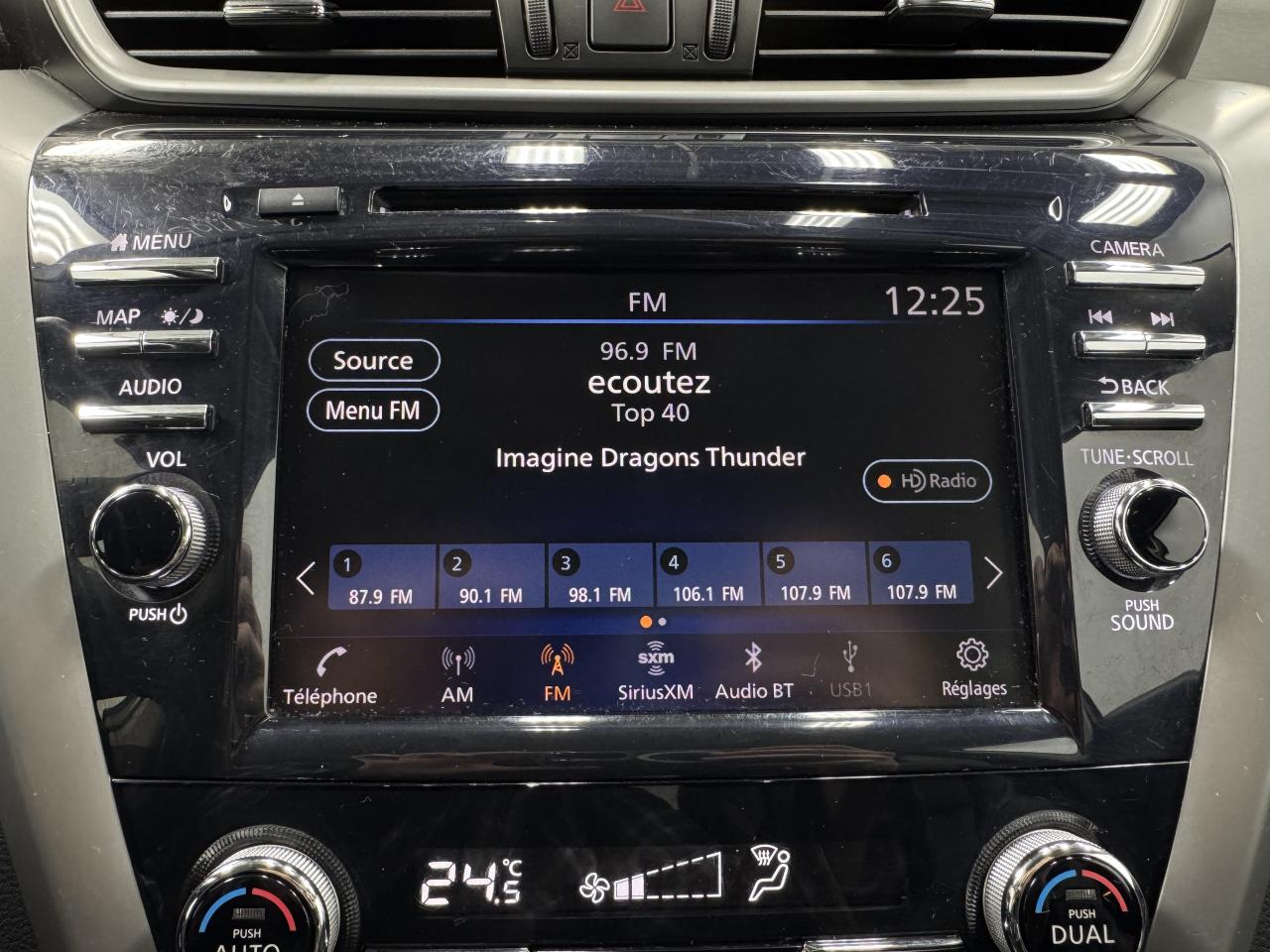1270x952 pixels.
Task: Select preset 1 at 87.9 FM
Action: tap(381, 576)
